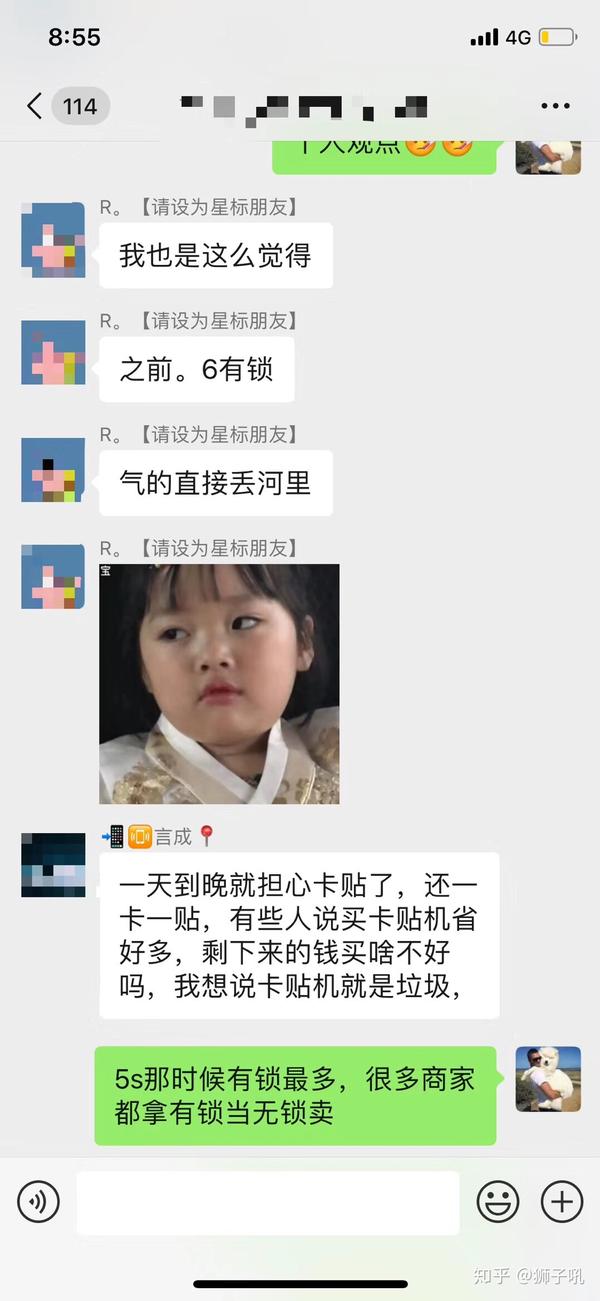The height and width of the screenshot is (1301, 600).
Task: Open the group chat options menu
Action: [x=555, y=106]
